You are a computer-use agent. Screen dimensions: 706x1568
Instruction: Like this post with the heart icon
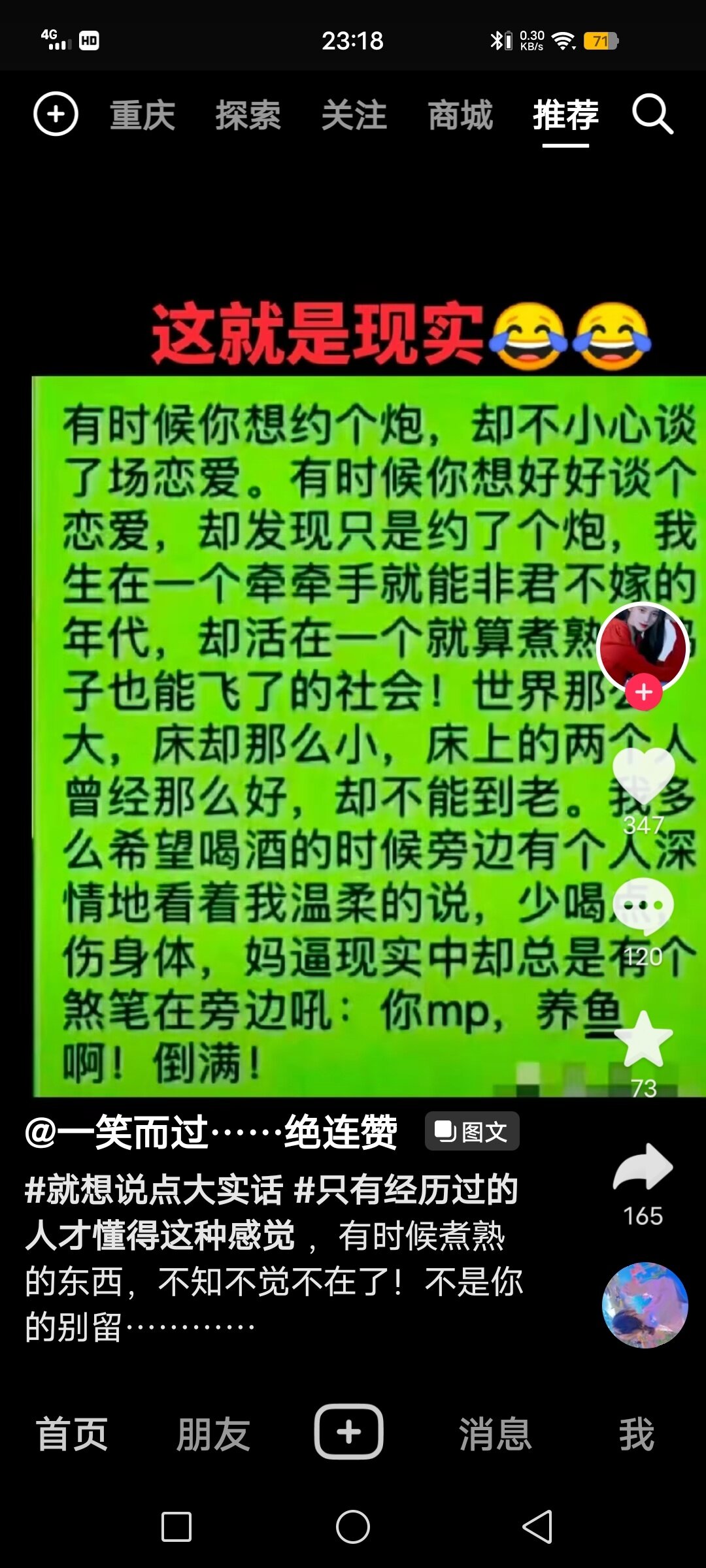pyautogui.click(x=643, y=776)
